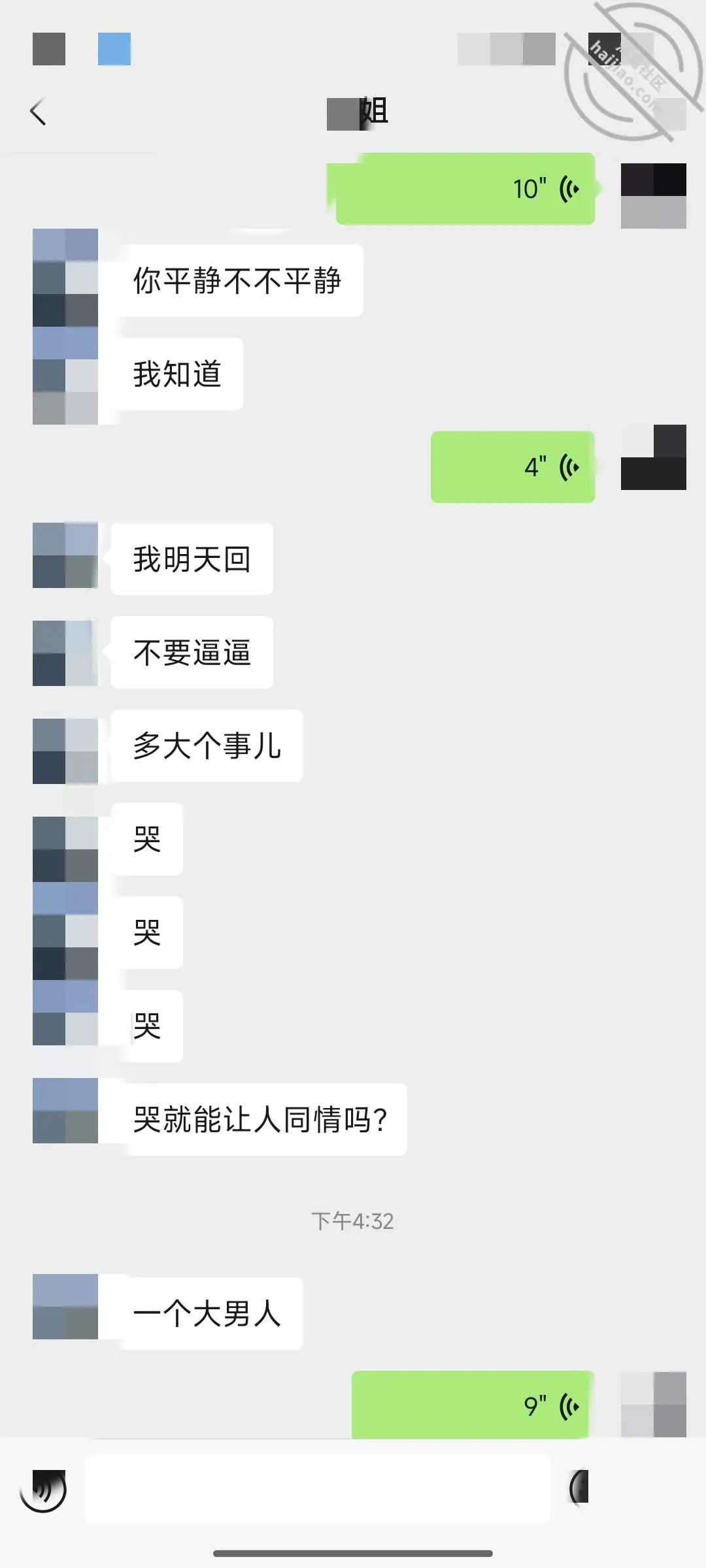Play the 9-second voice message
The width and height of the screenshot is (706, 1568).
coord(473,1405)
